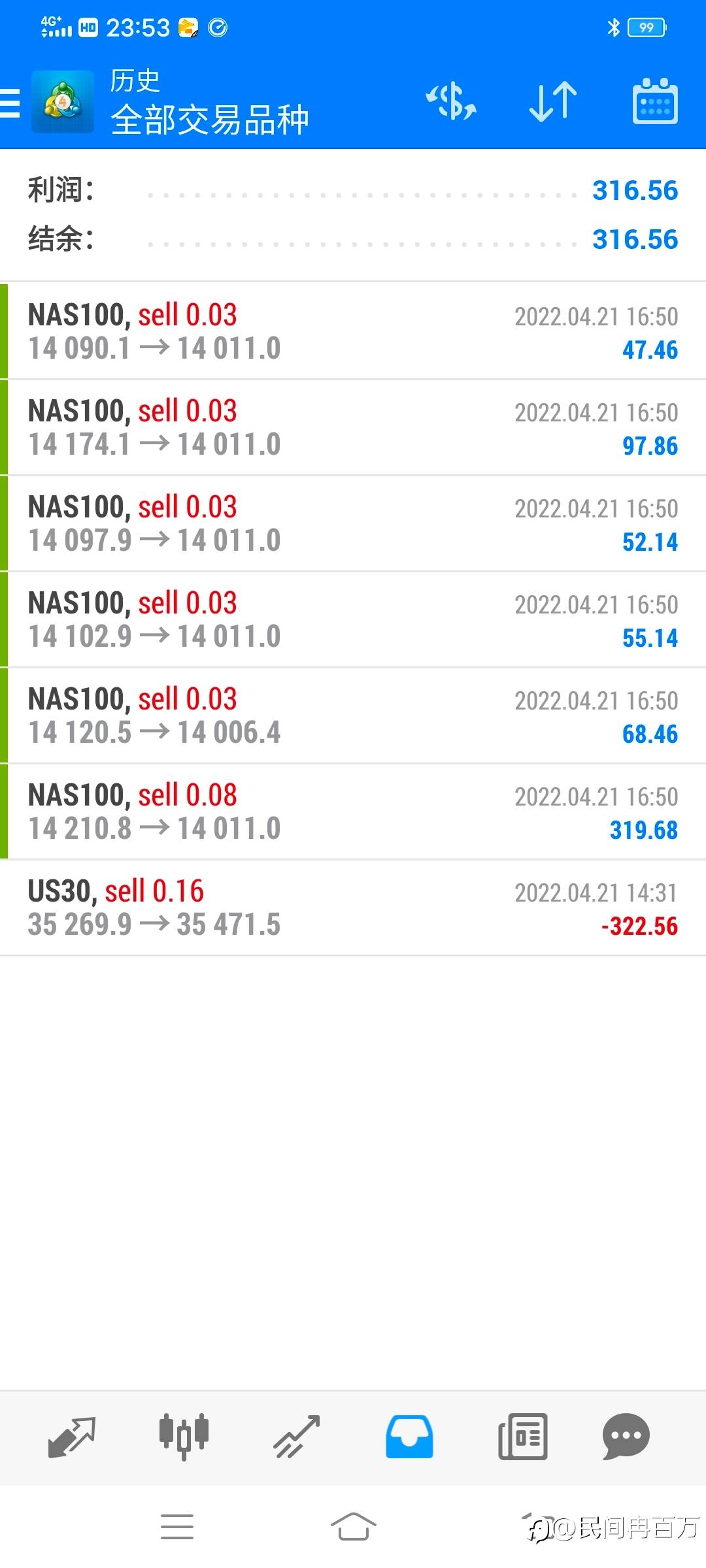Open the NAS100 trade closed at 14 006.4
This screenshot has height=1568, width=706.
point(353,715)
